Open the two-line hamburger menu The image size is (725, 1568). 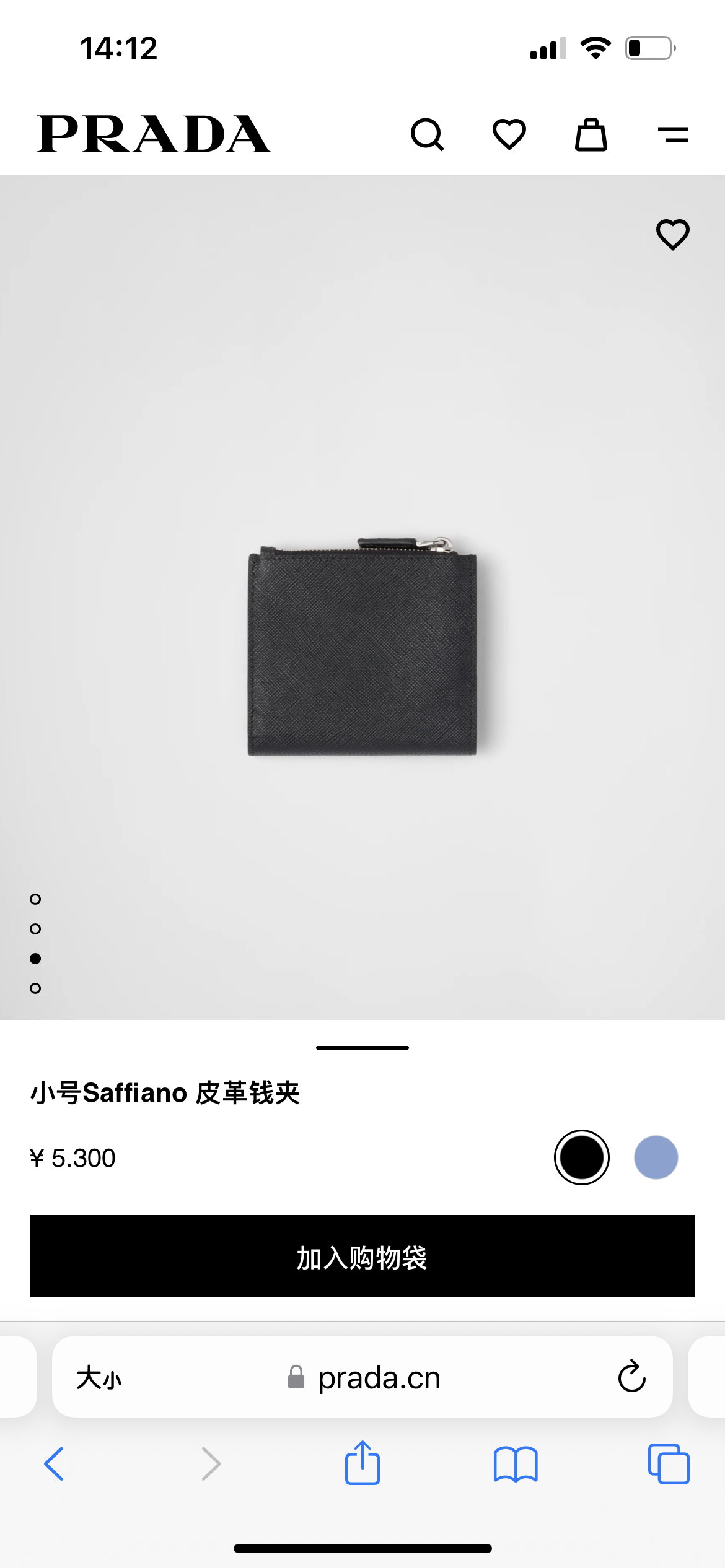pyautogui.click(x=673, y=134)
